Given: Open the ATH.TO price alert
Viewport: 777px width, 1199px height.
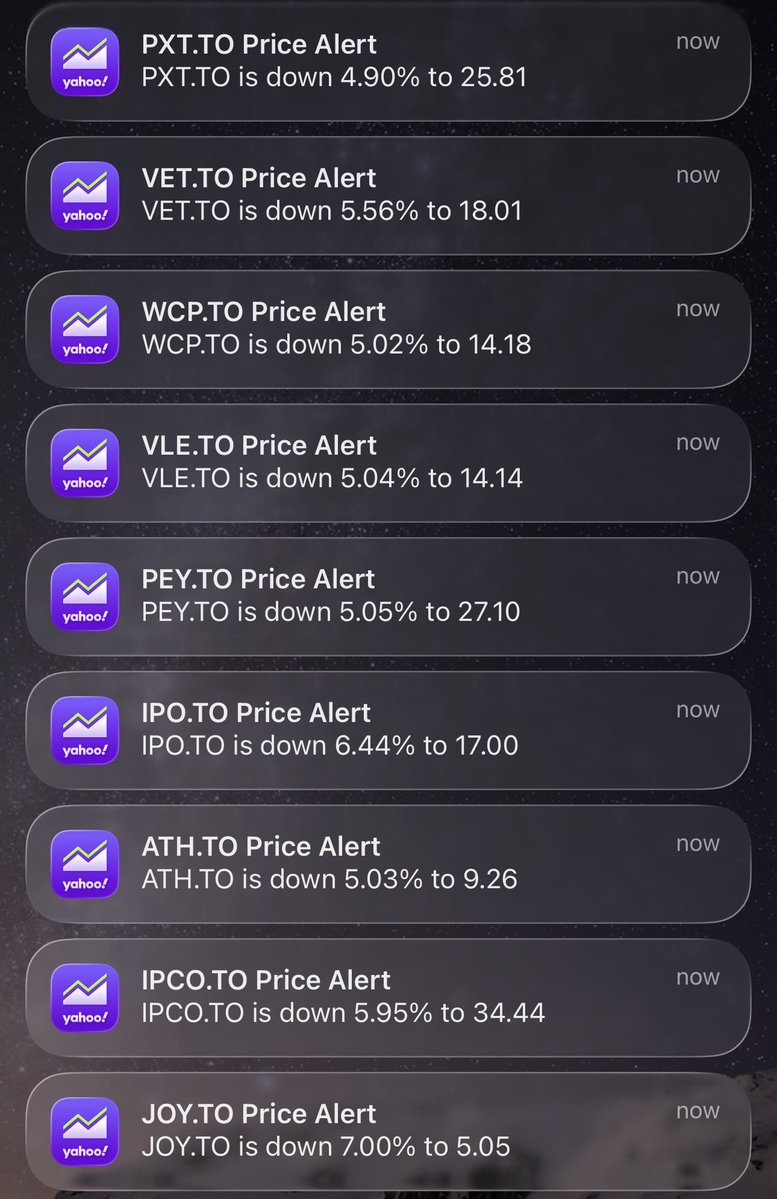Looking at the screenshot, I should click(388, 863).
